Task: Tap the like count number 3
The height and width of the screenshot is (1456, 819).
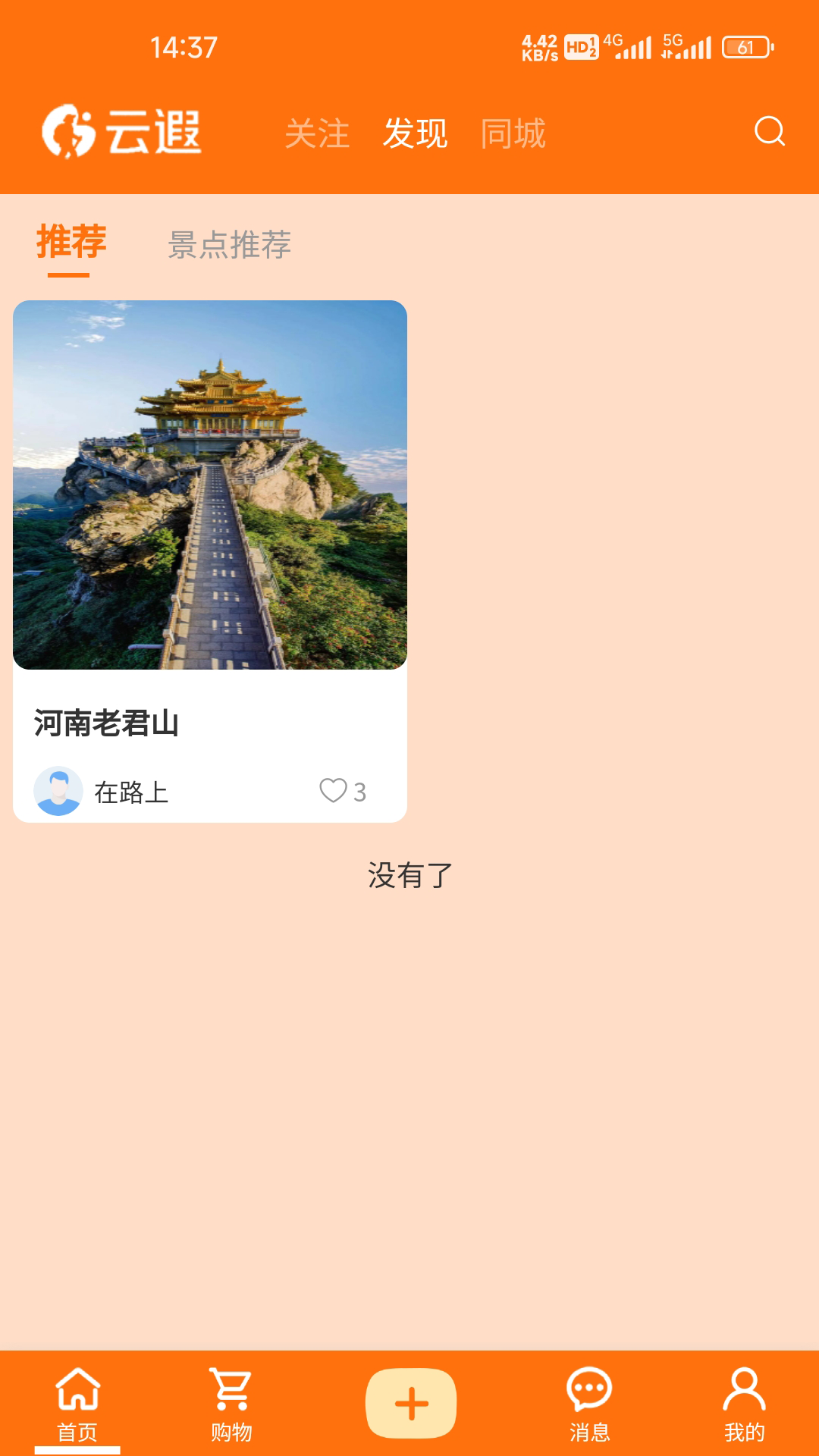Action: tap(359, 791)
